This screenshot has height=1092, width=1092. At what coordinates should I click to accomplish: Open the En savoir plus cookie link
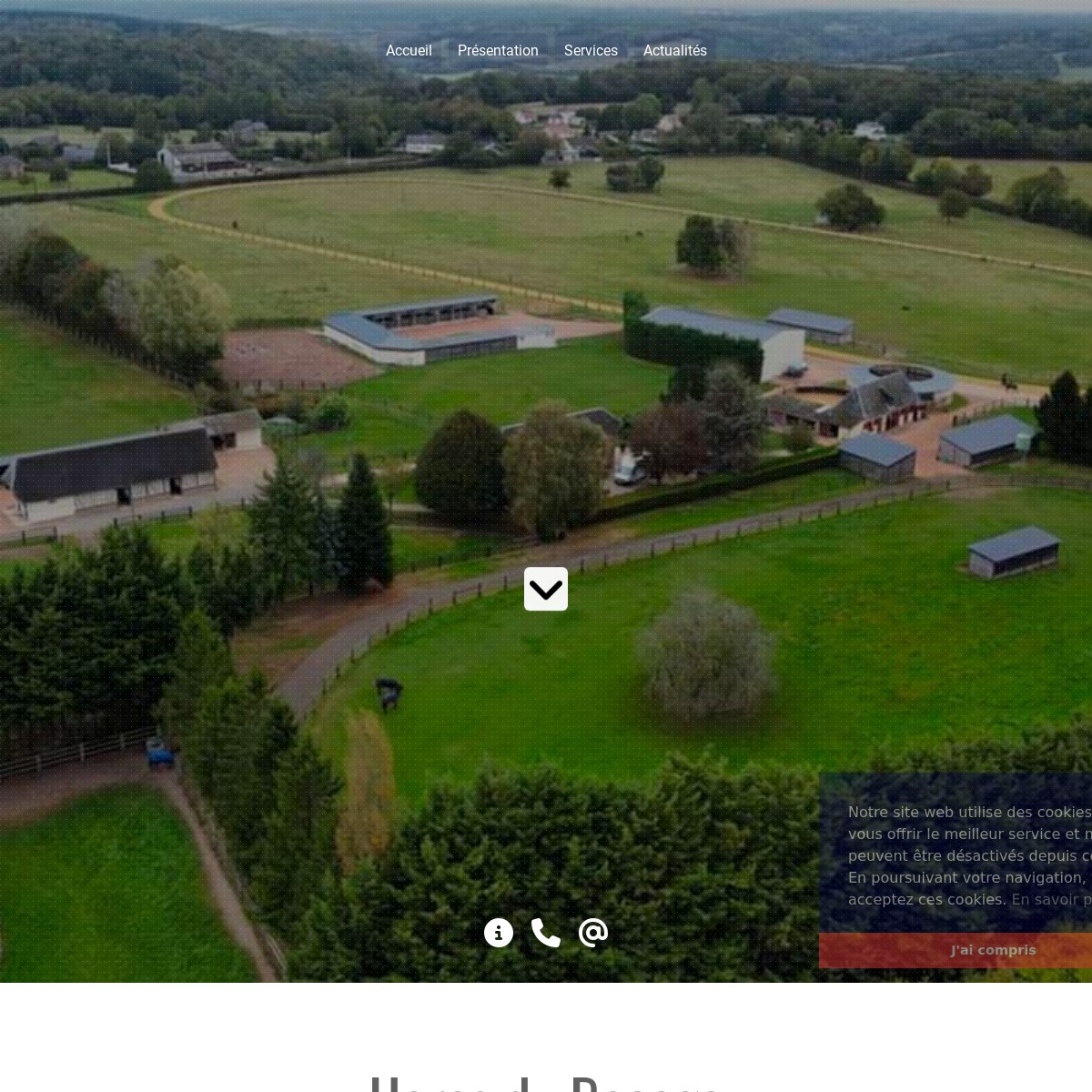pyautogui.click(x=1051, y=899)
